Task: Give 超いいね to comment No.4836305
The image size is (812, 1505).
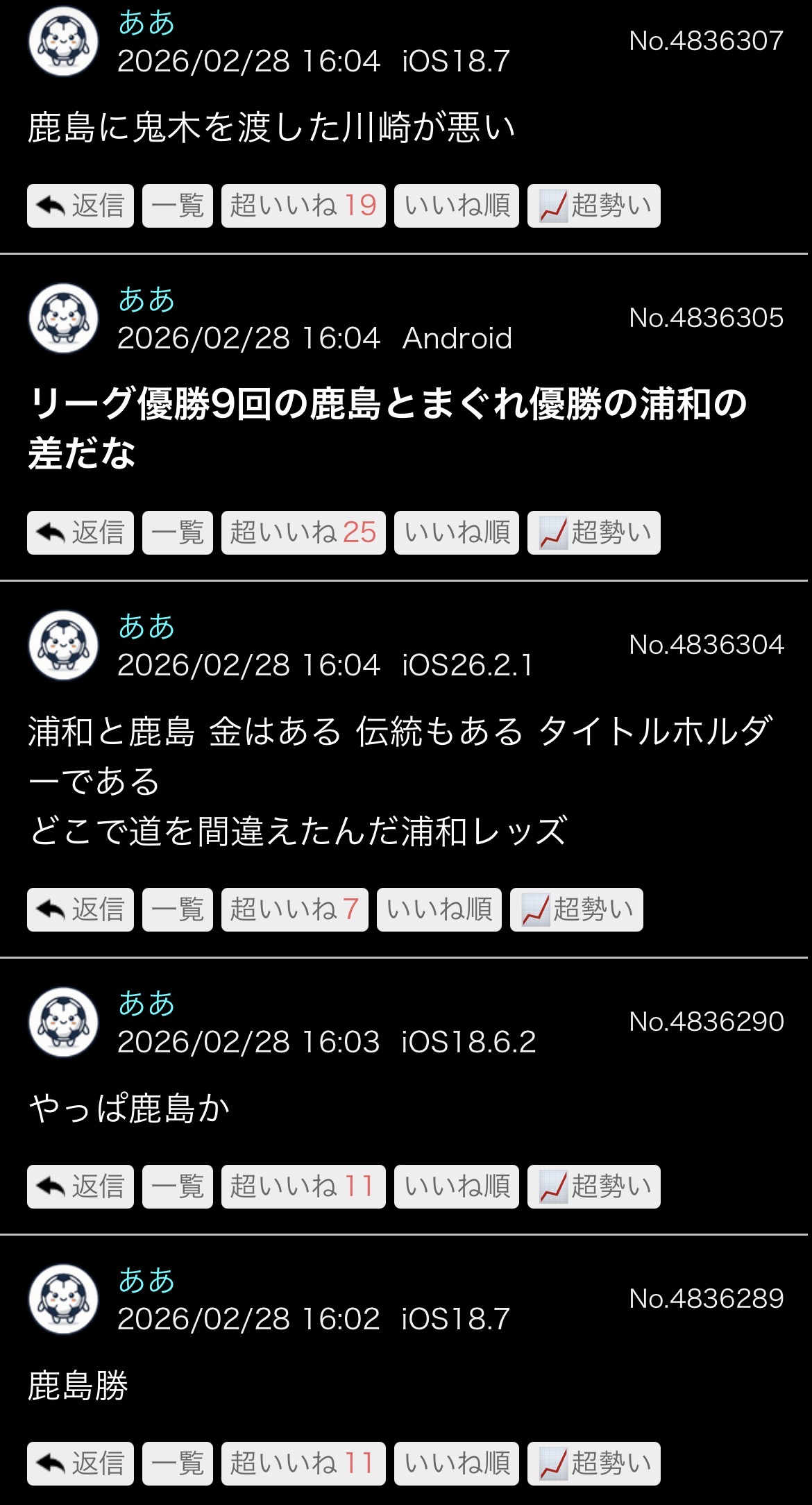Action: (303, 532)
